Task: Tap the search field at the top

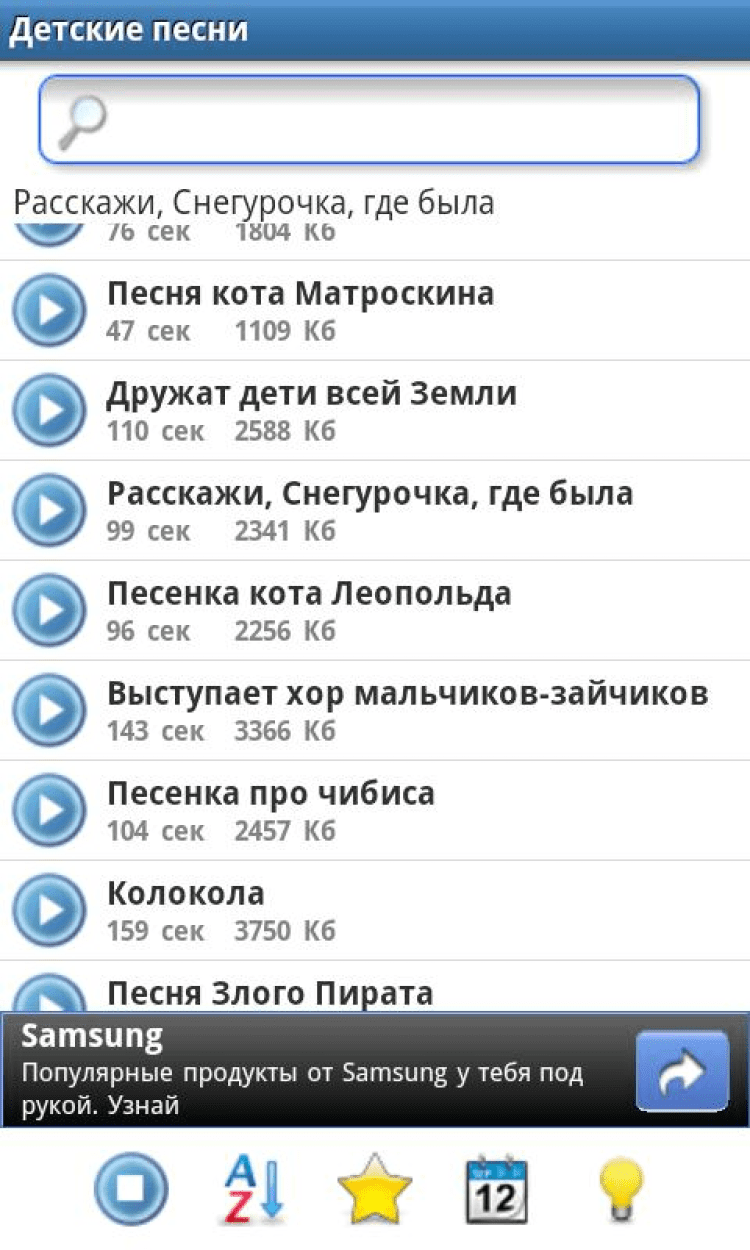Action: [370, 120]
